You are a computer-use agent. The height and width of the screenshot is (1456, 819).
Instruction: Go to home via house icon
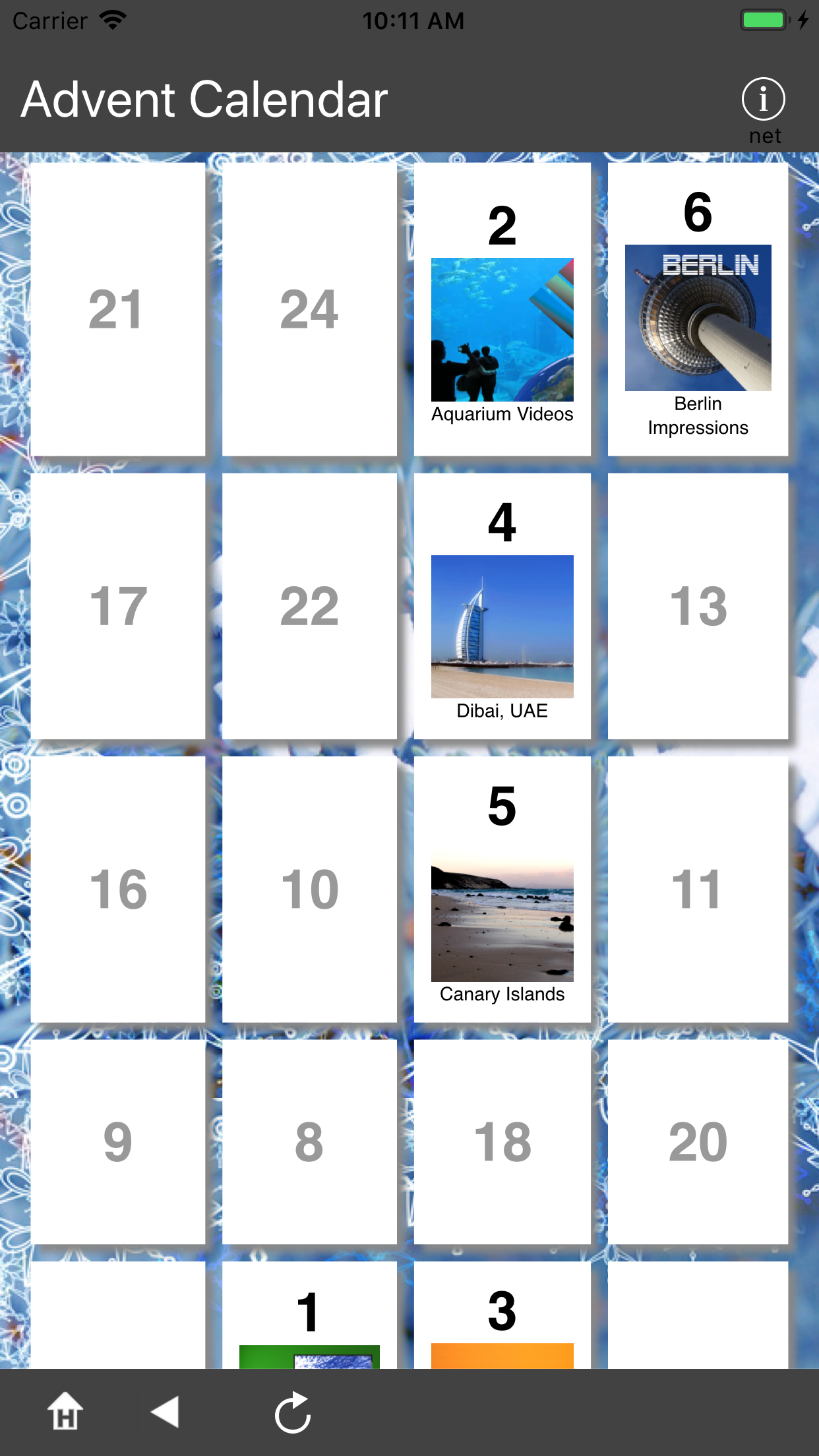point(65,1412)
